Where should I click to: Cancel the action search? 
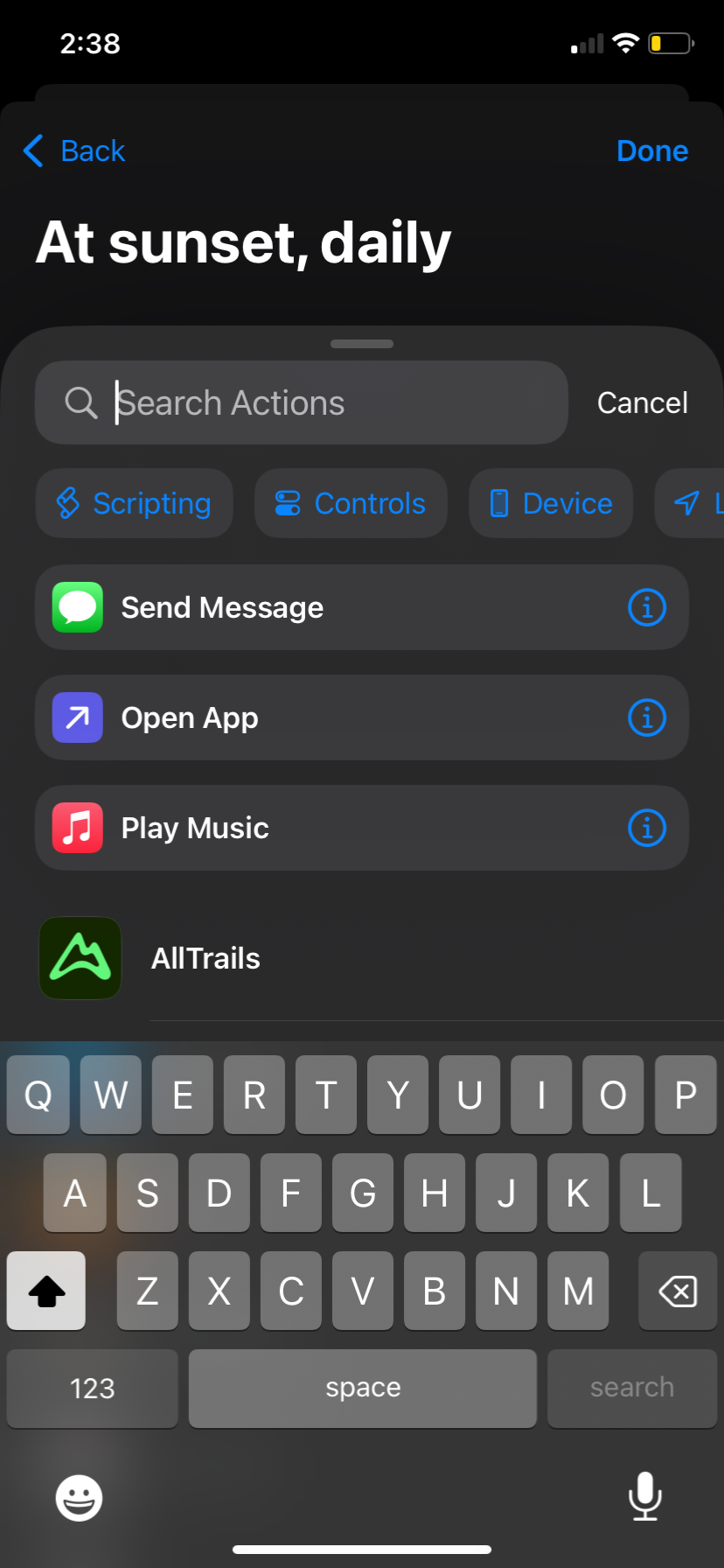click(x=643, y=402)
